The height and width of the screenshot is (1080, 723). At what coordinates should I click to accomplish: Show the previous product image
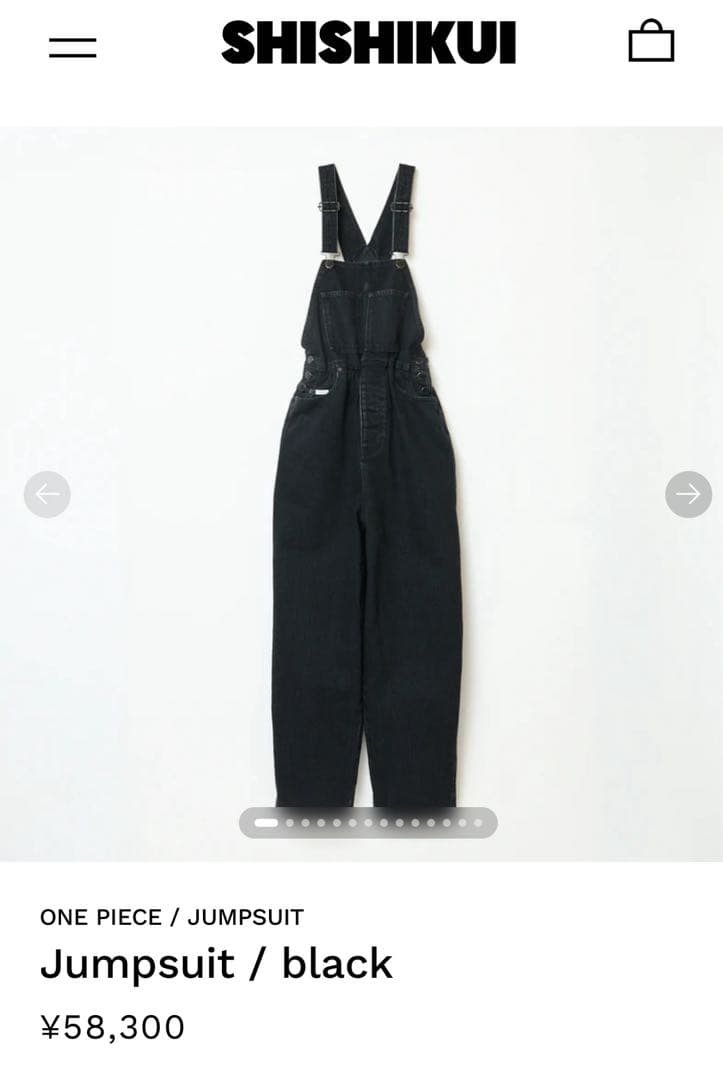click(47, 494)
